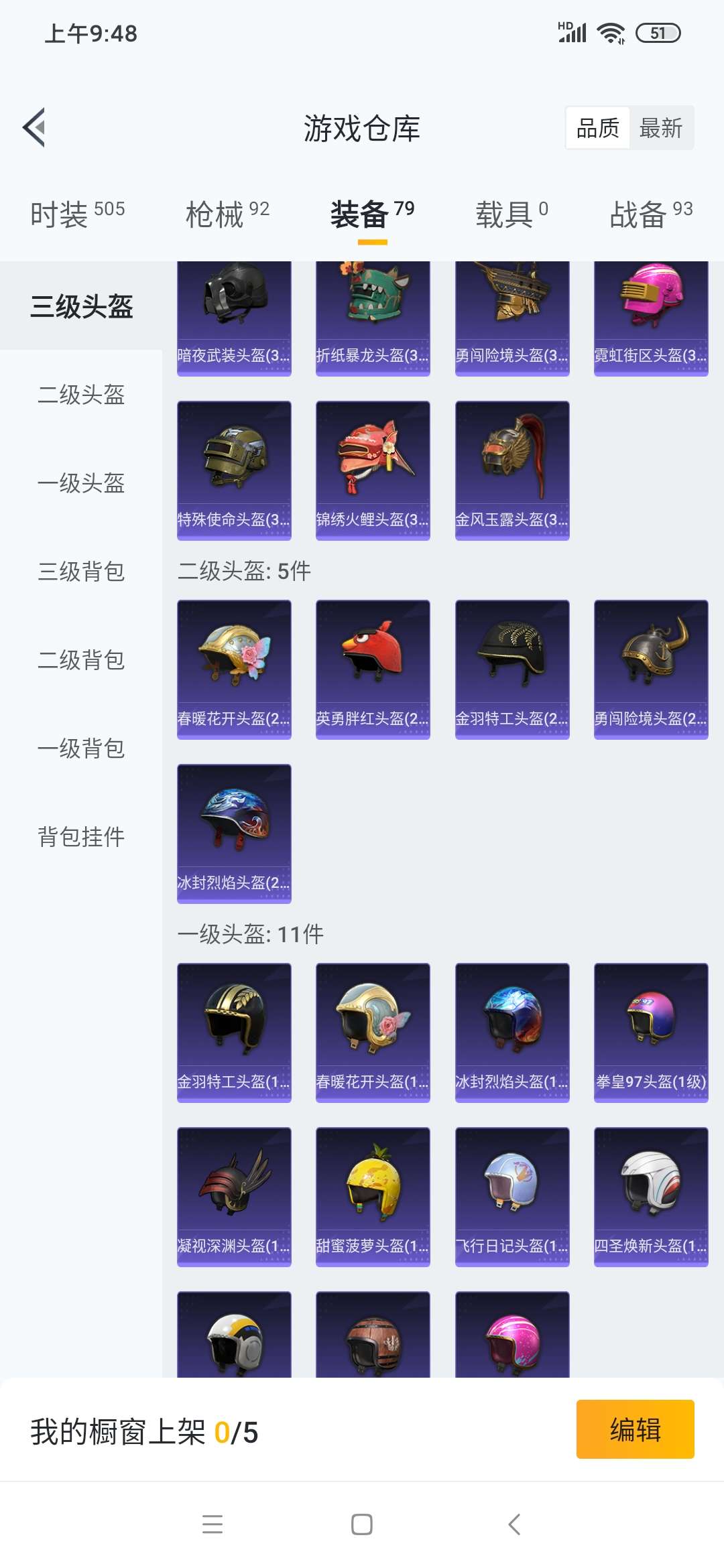This screenshot has height=1568, width=724.
Task: Open the 拳皇97头盔(1级) item
Action: coord(651,1032)
